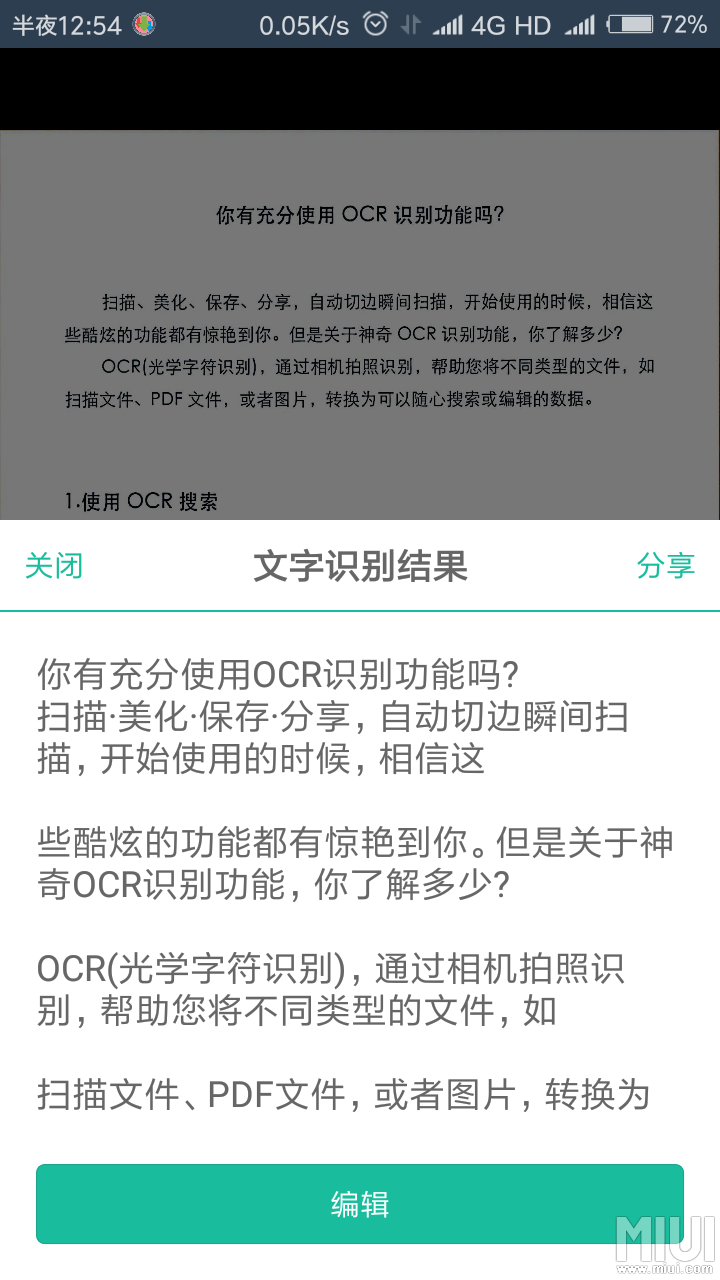Screen dimensions: 720x1280
Task: Close the text recognition result panel
Action: click(x=54, y=566)
